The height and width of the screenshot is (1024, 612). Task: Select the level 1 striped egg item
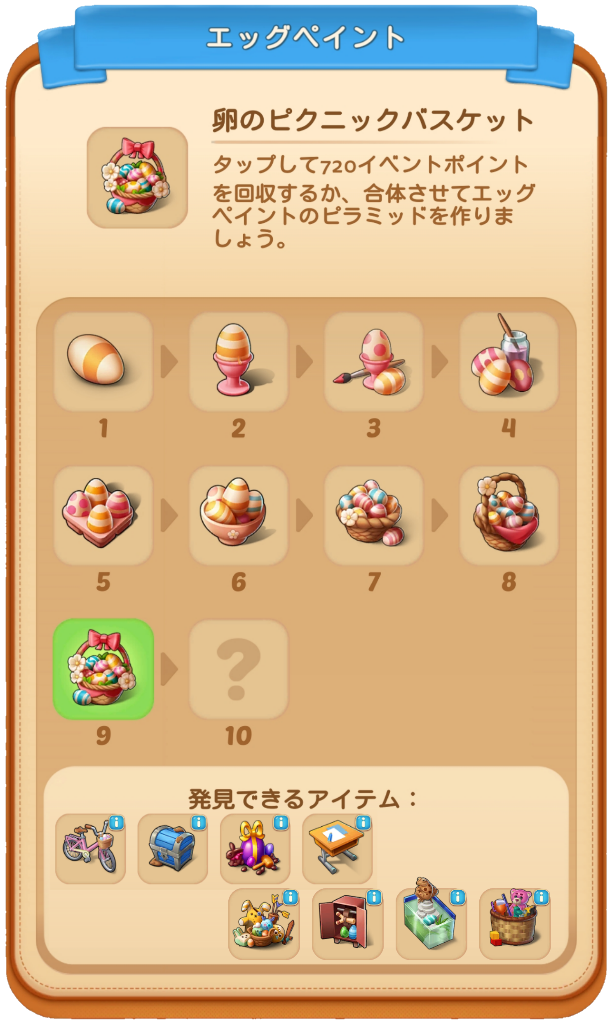tap(103, 361)
